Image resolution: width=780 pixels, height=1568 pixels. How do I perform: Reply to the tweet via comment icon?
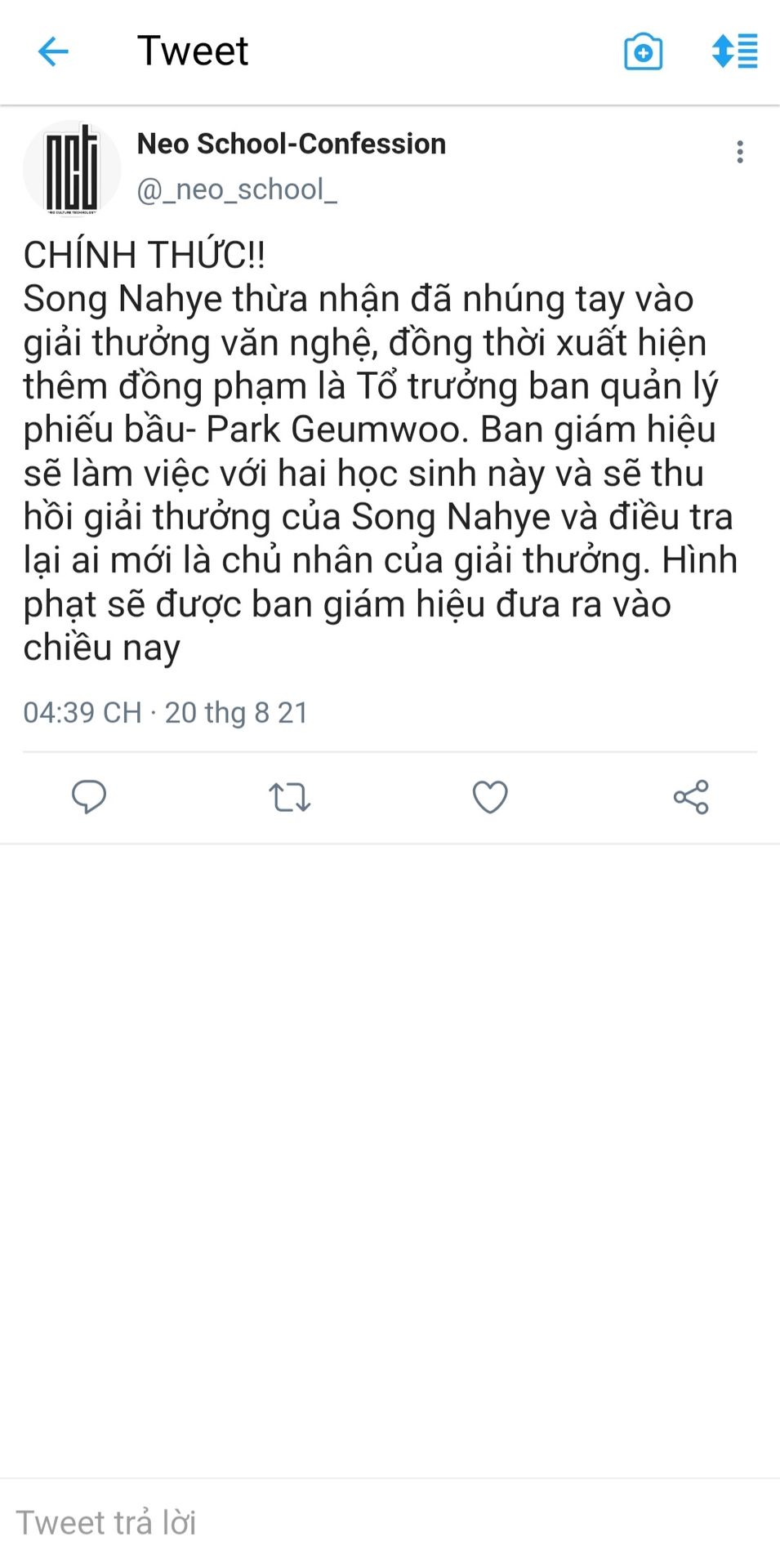pyautogui.click(x=89, y=797)
